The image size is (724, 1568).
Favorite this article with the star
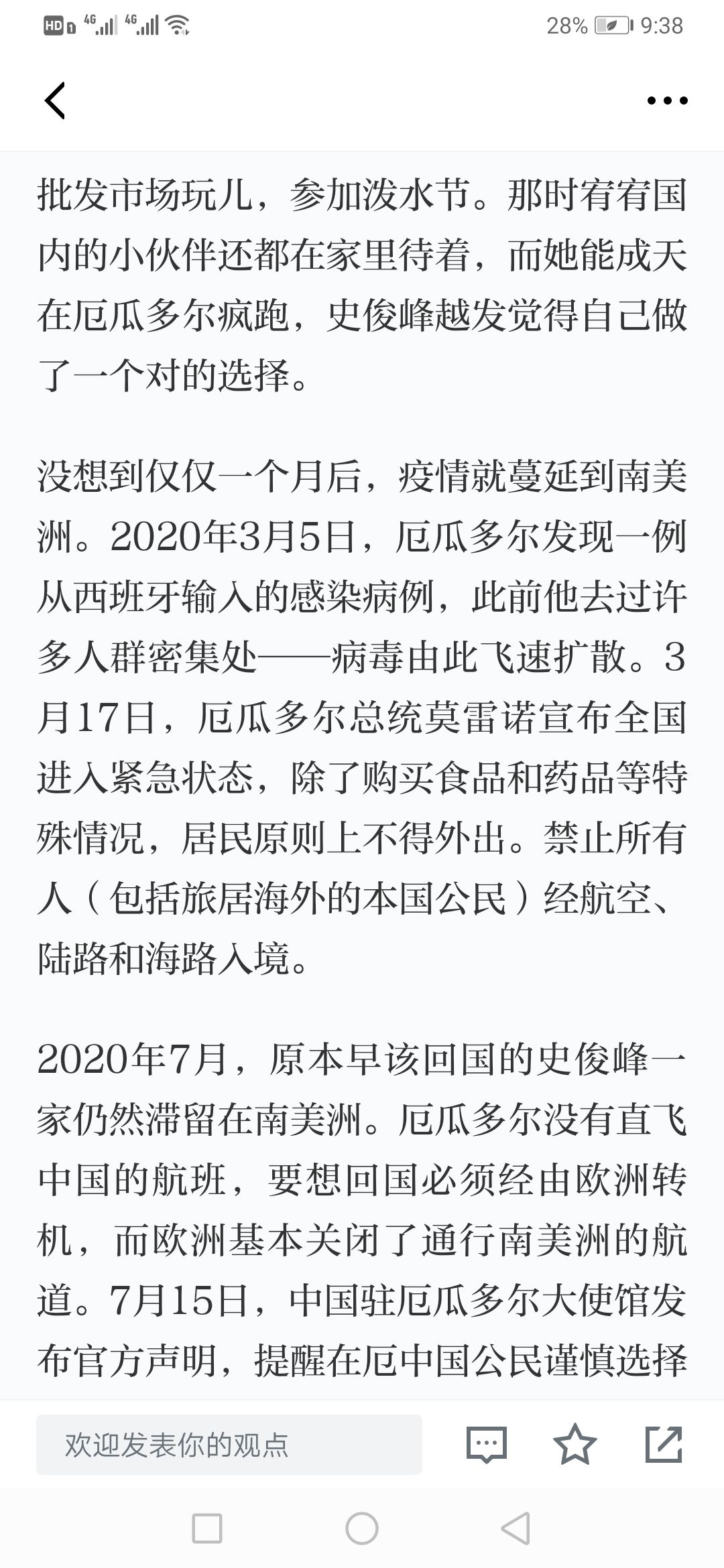tap(575, 1443)
